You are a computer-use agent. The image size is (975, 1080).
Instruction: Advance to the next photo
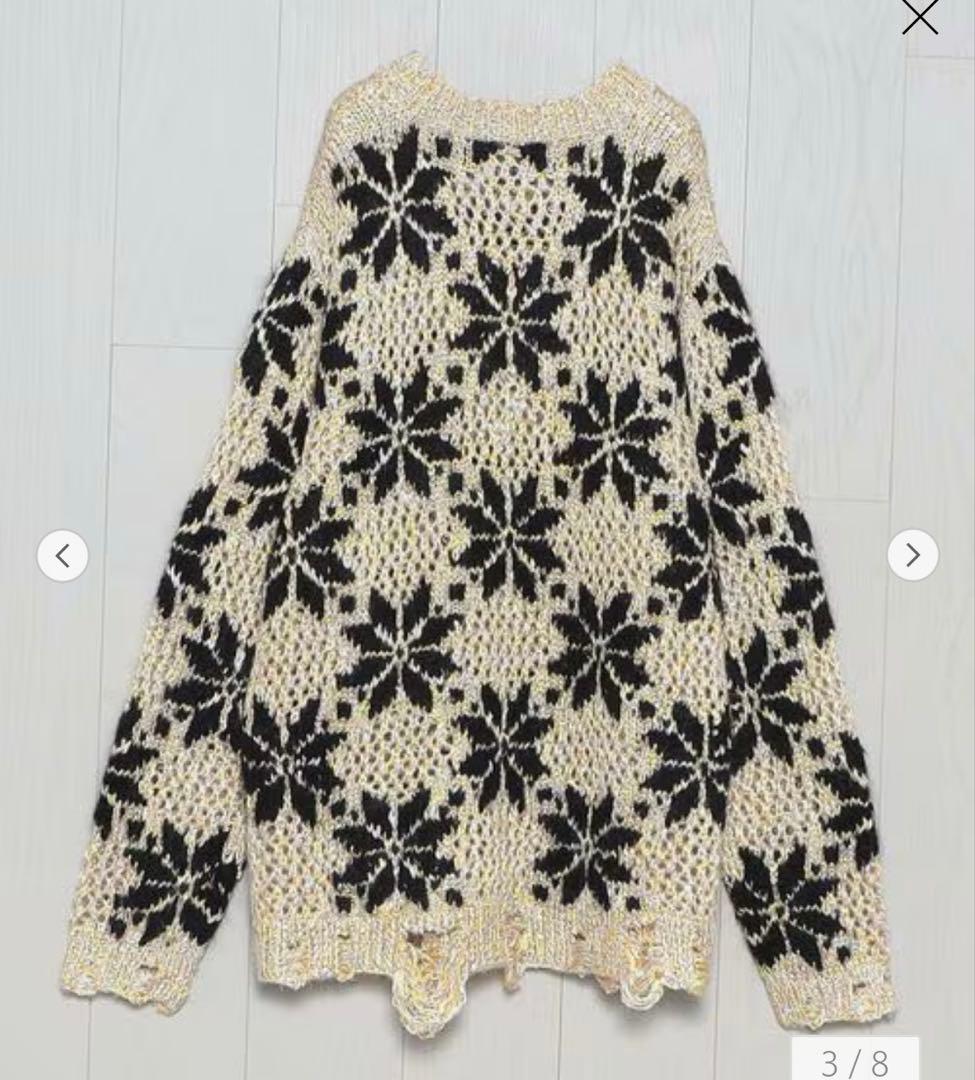912,555
